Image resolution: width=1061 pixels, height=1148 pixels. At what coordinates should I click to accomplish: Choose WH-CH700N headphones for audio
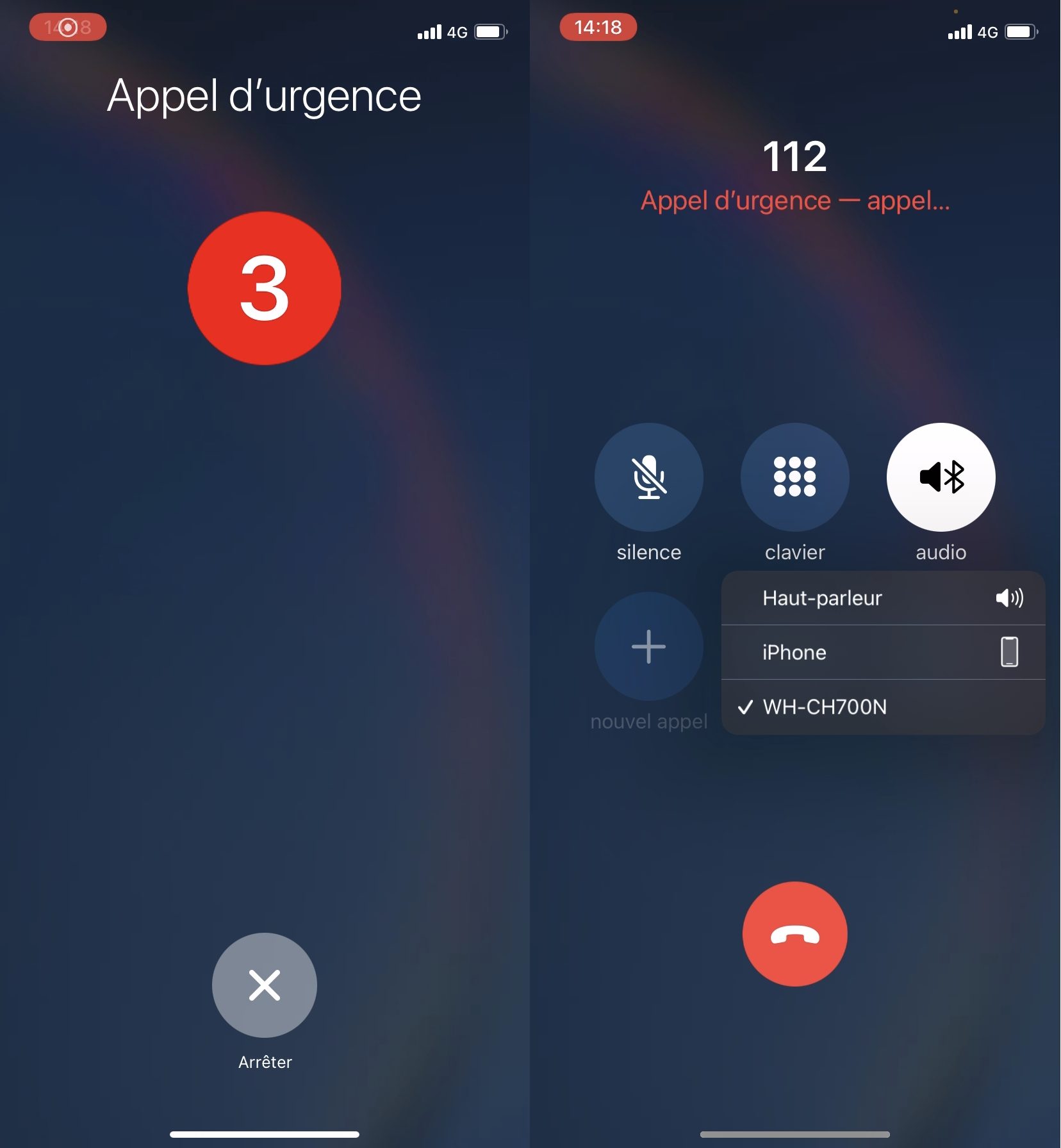pyautogui.click(x=882, y=707)
